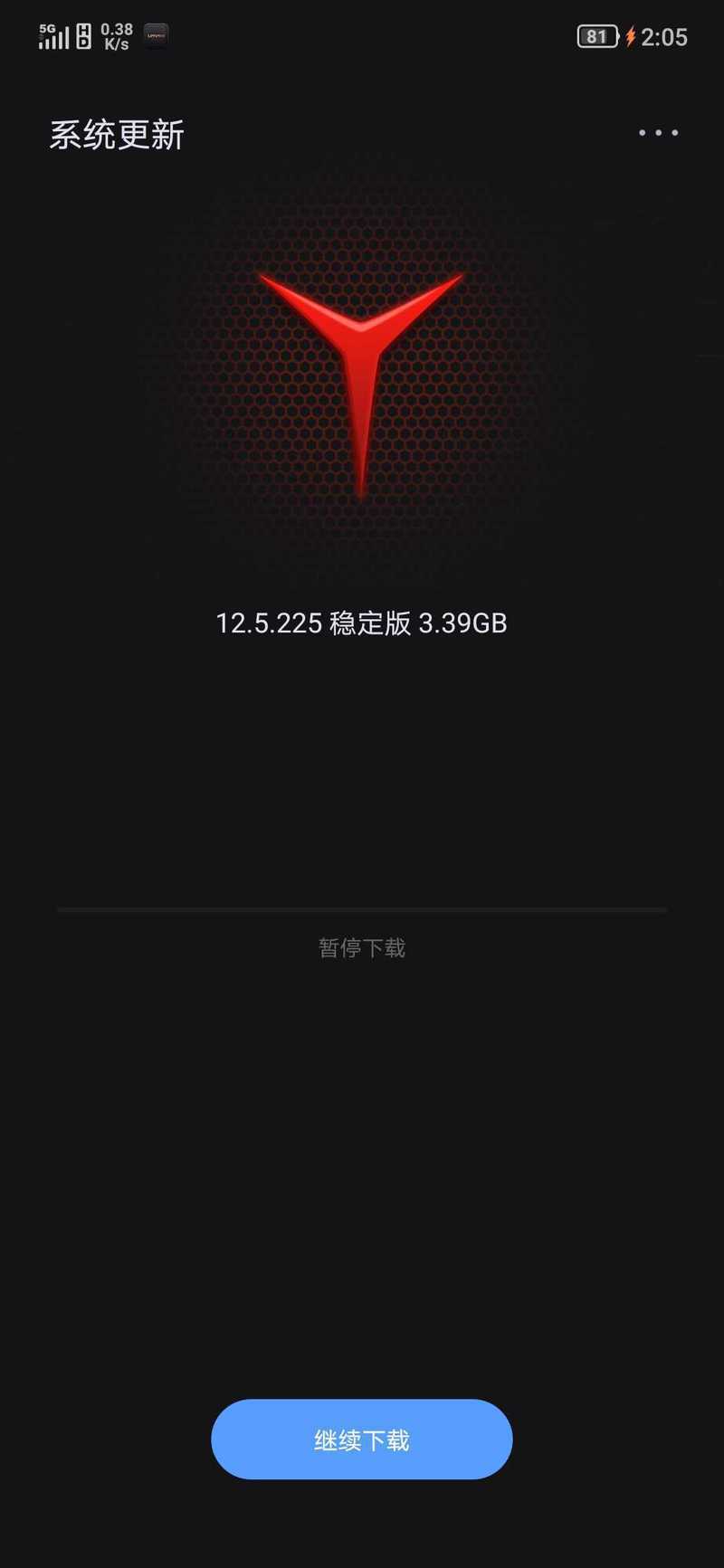
Task: Open the three-dot overflow menu
Action: (x=658, y=133)
